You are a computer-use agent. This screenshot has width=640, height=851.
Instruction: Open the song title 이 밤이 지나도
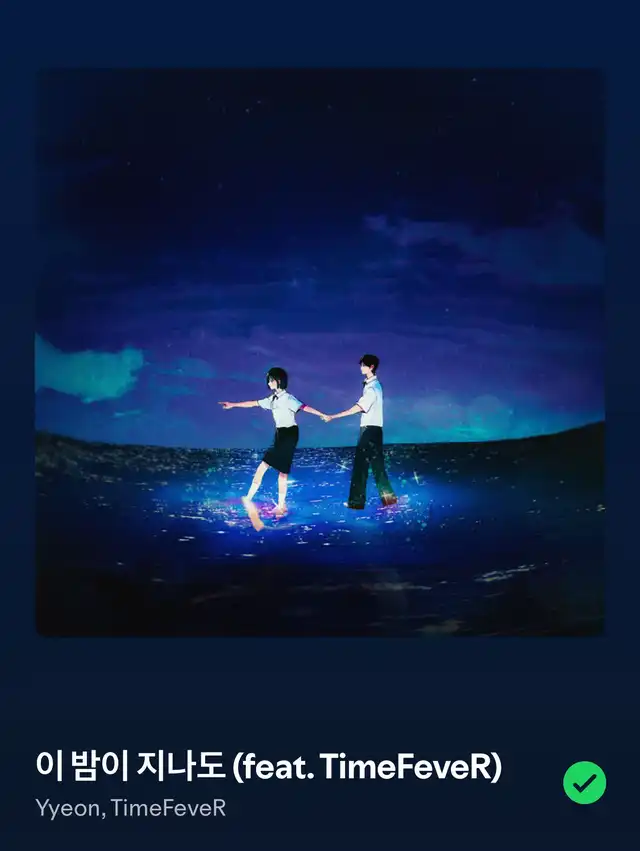coord(268,767)
